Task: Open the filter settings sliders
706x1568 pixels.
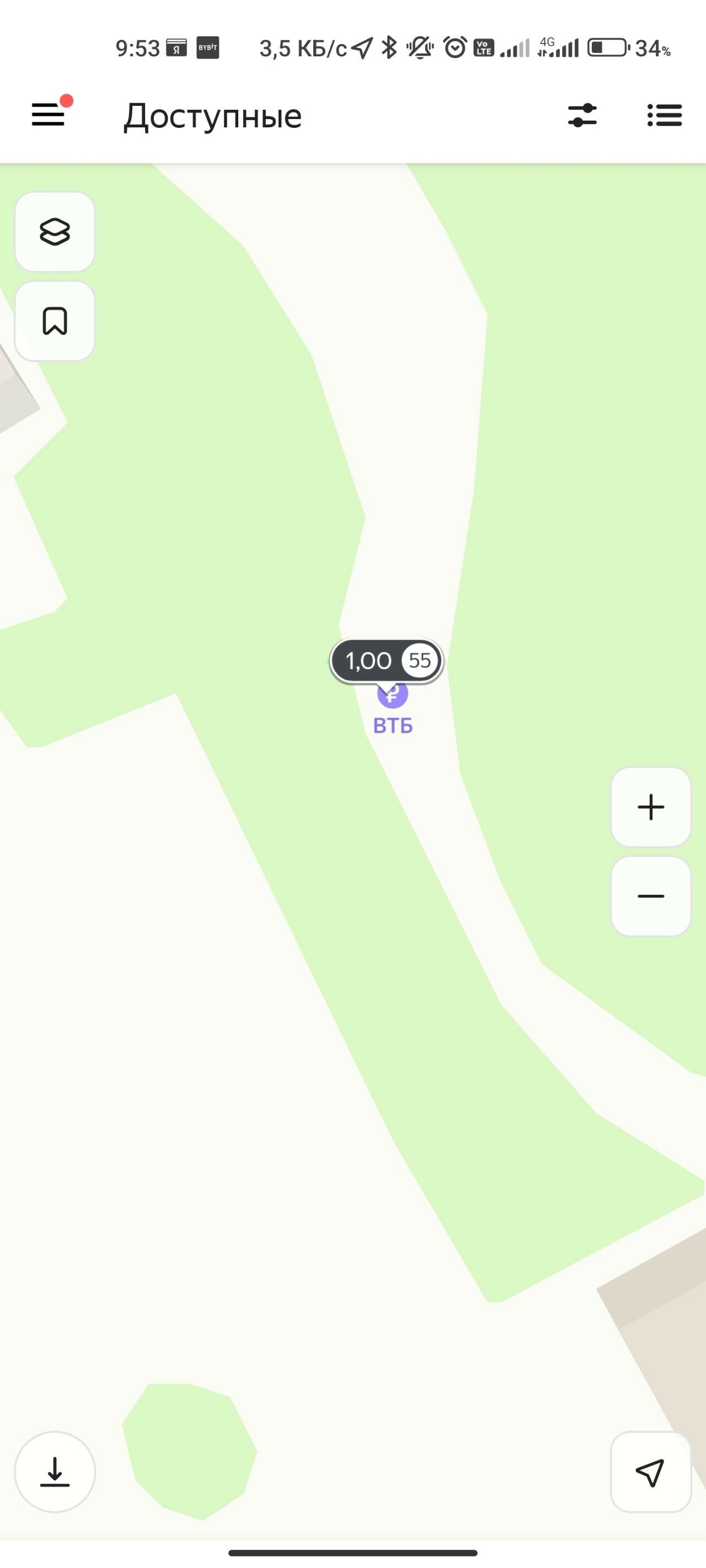Action: tap(582, 115)
